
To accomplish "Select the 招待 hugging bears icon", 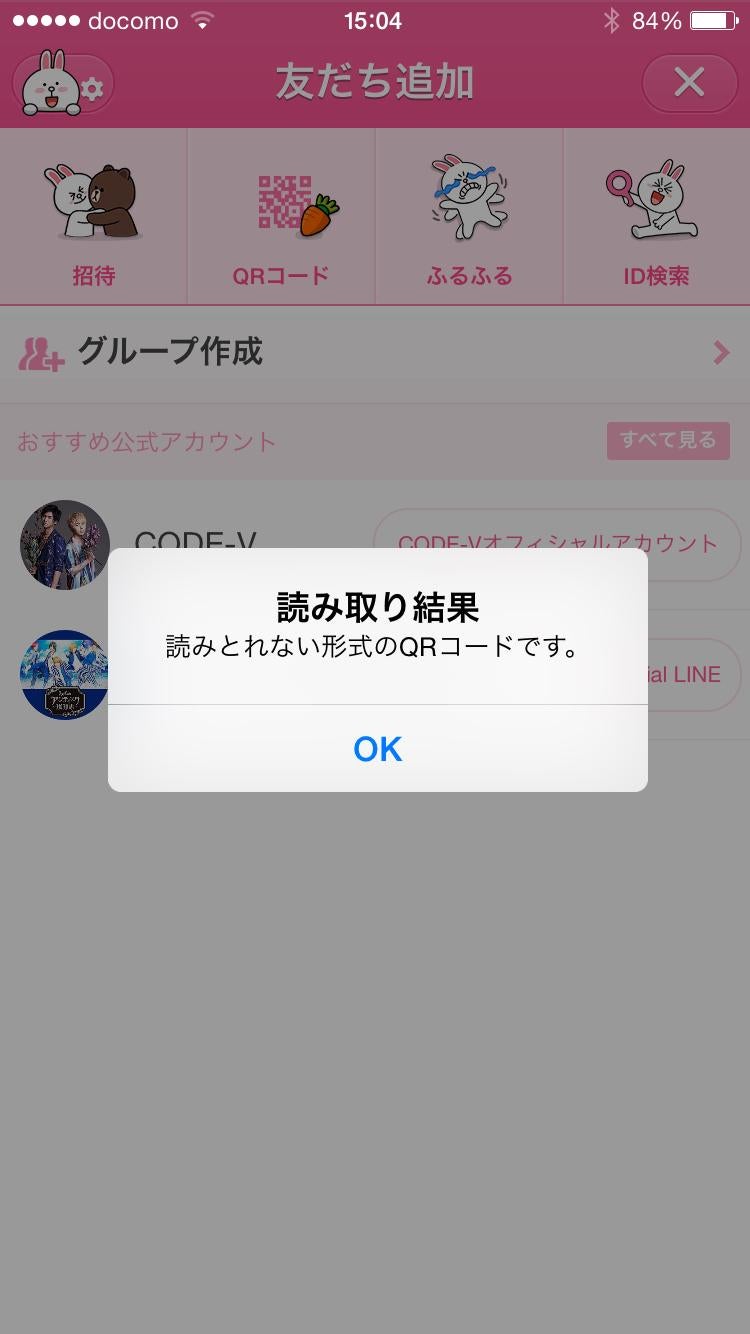I will pos(95,198).
